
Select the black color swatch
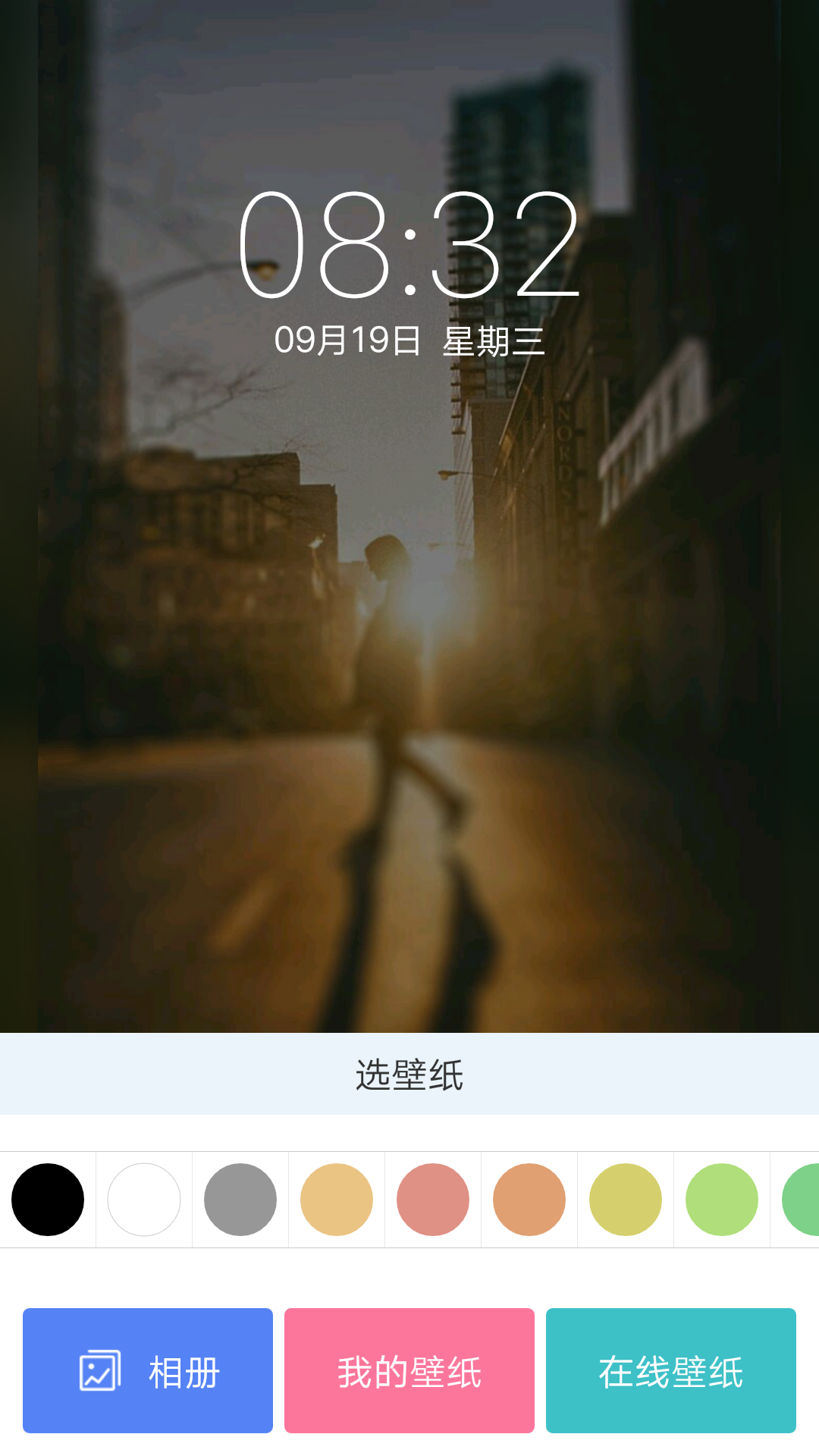click(48, 1200)
